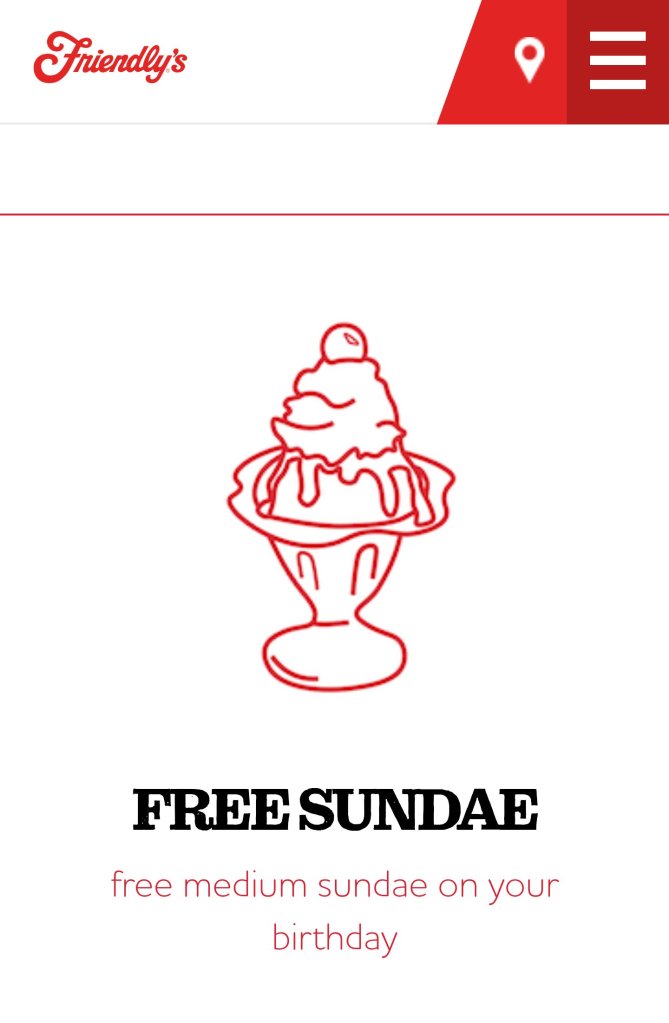Open the restaurant location finder pin
The height and width of the screenshot is (1023, 669).
[529, 60]
